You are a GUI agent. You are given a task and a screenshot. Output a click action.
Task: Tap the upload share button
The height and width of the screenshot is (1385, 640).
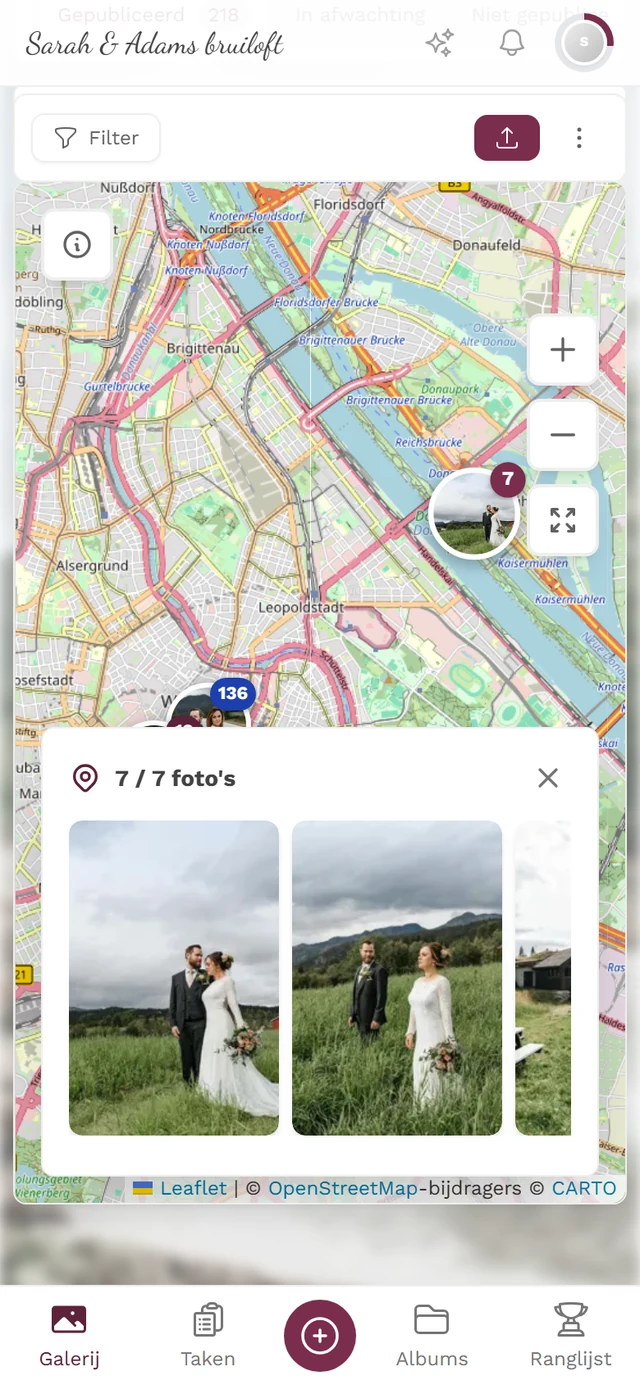coord(507,138)
